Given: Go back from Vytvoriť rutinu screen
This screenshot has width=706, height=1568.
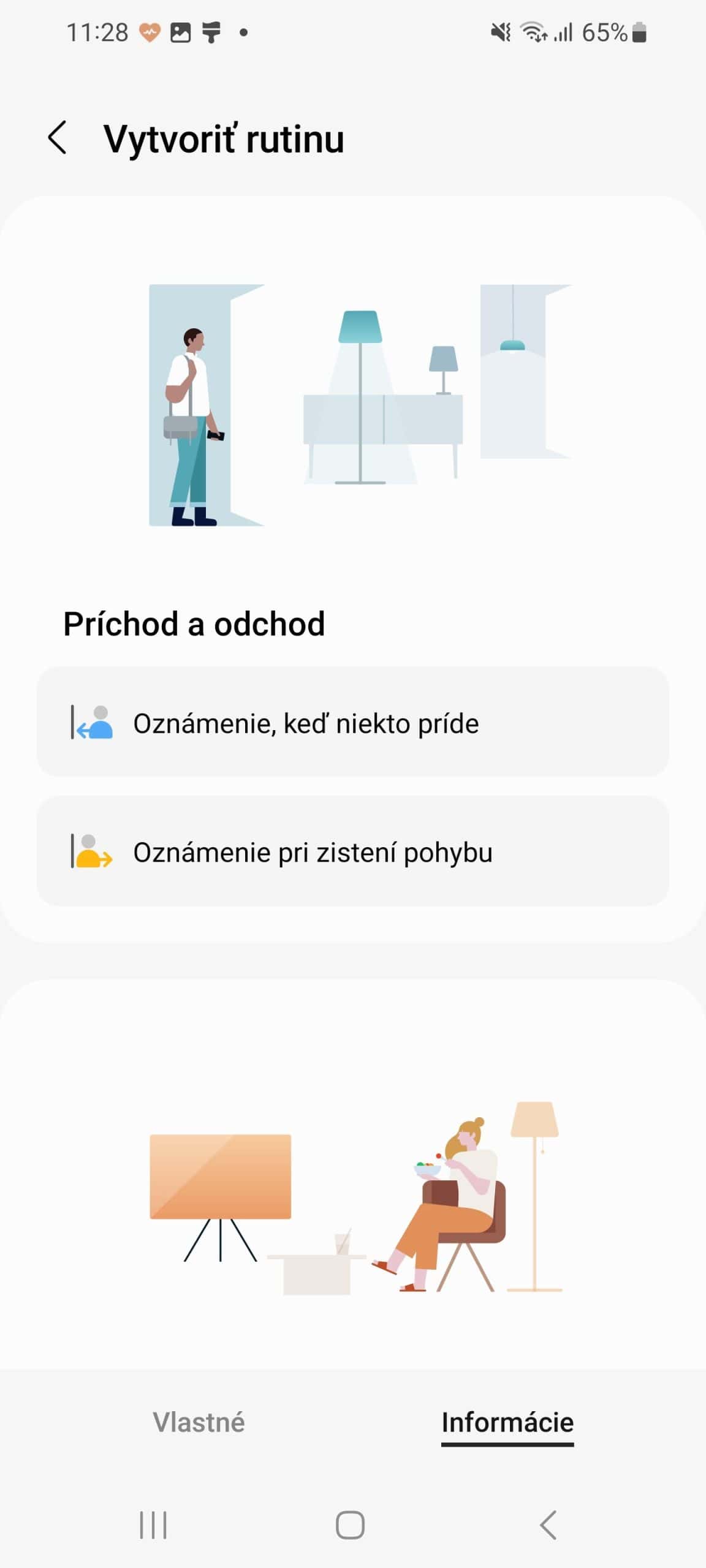Looking at the screenshot, I should click(x=58, y=137).
